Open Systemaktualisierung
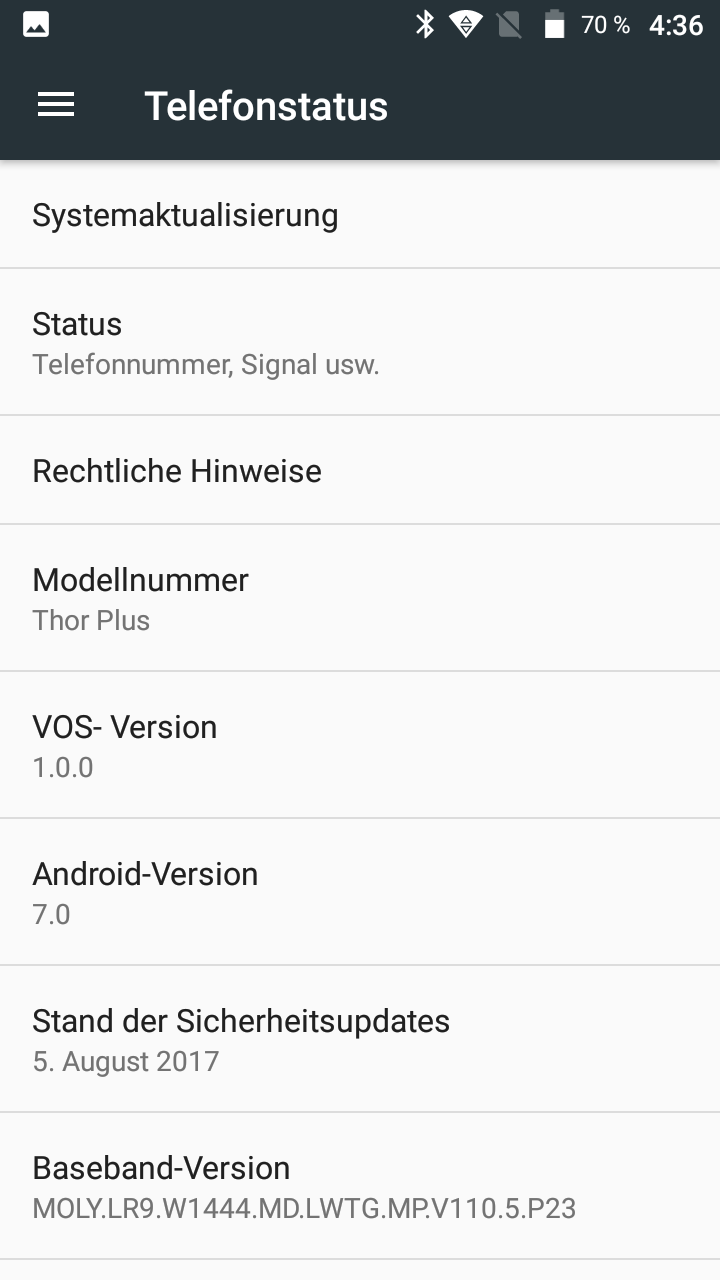Viewport: 720px width, 1280px height. tap(360, 215)
